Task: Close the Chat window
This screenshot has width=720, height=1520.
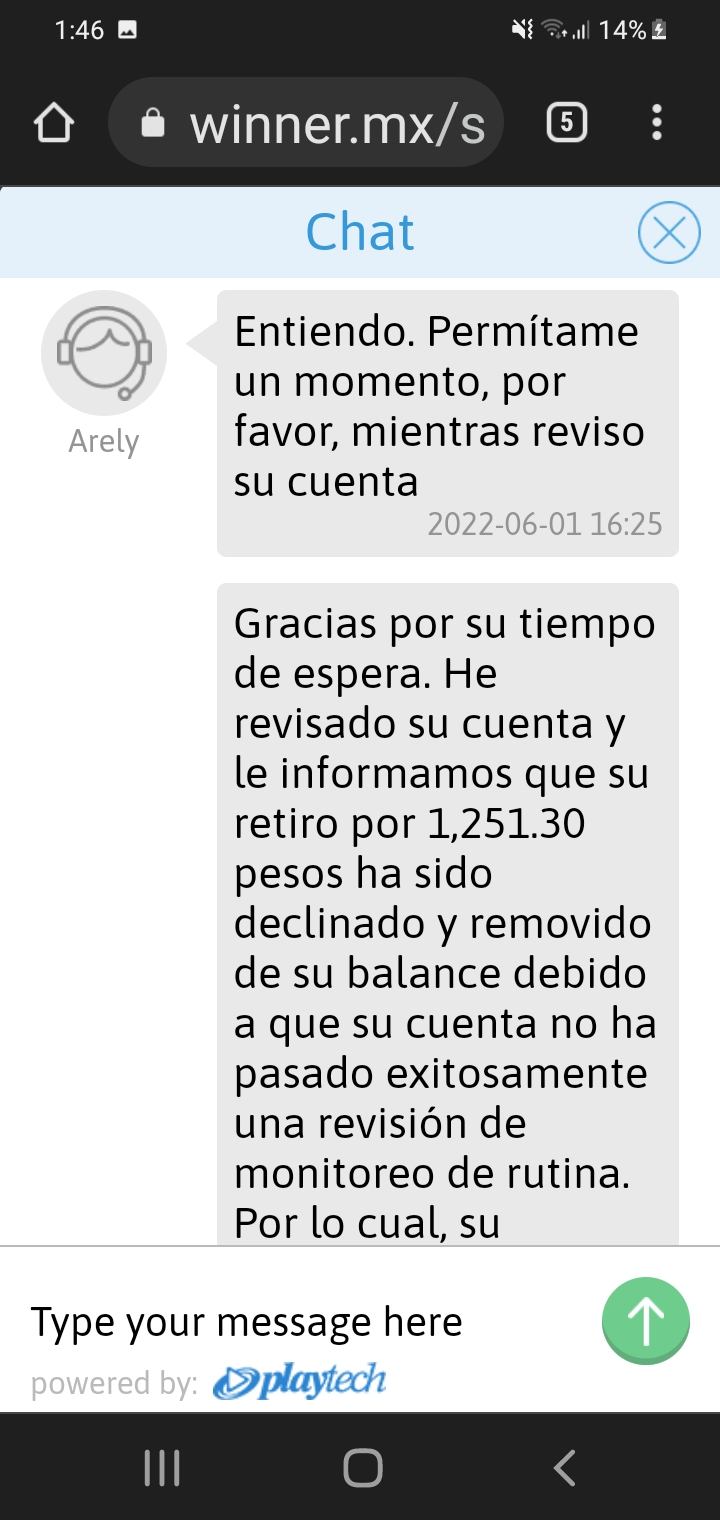Action: (668, 233)
